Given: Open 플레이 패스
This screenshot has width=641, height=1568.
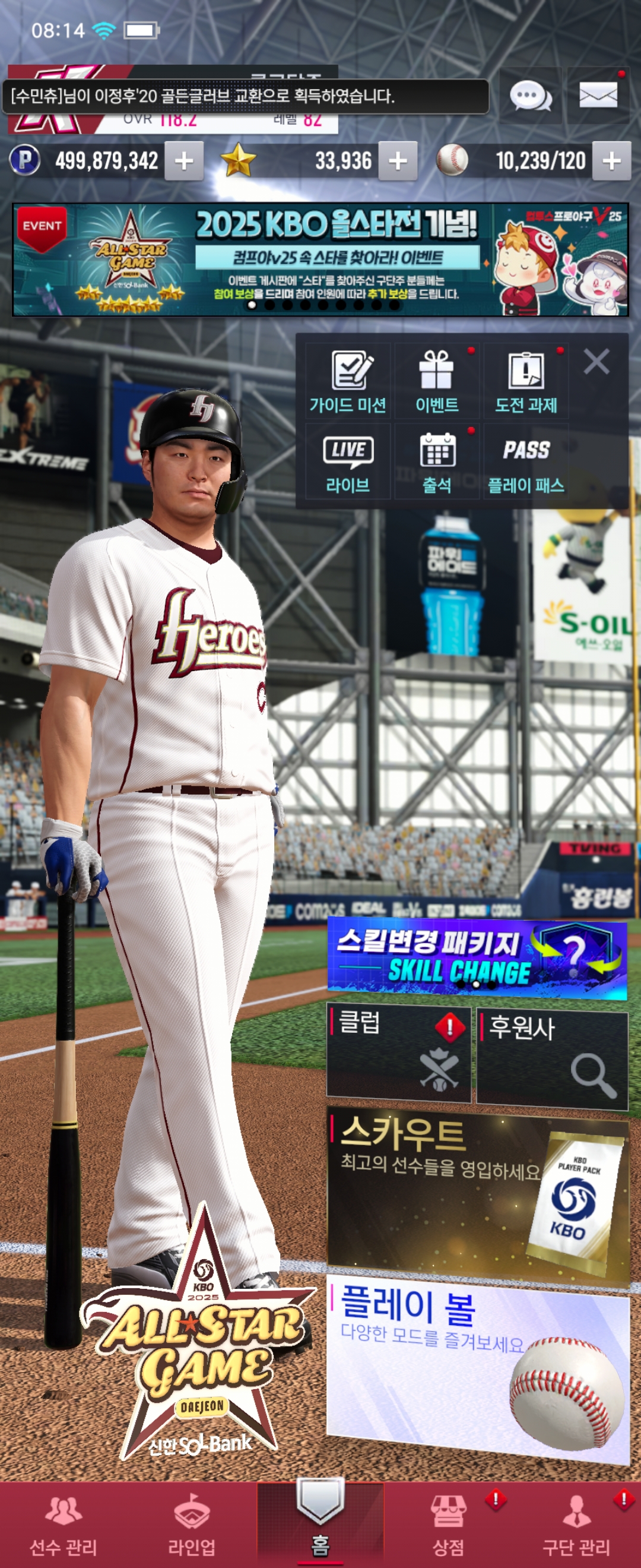Looking at the screenshot, I should (x=526, y=463).
